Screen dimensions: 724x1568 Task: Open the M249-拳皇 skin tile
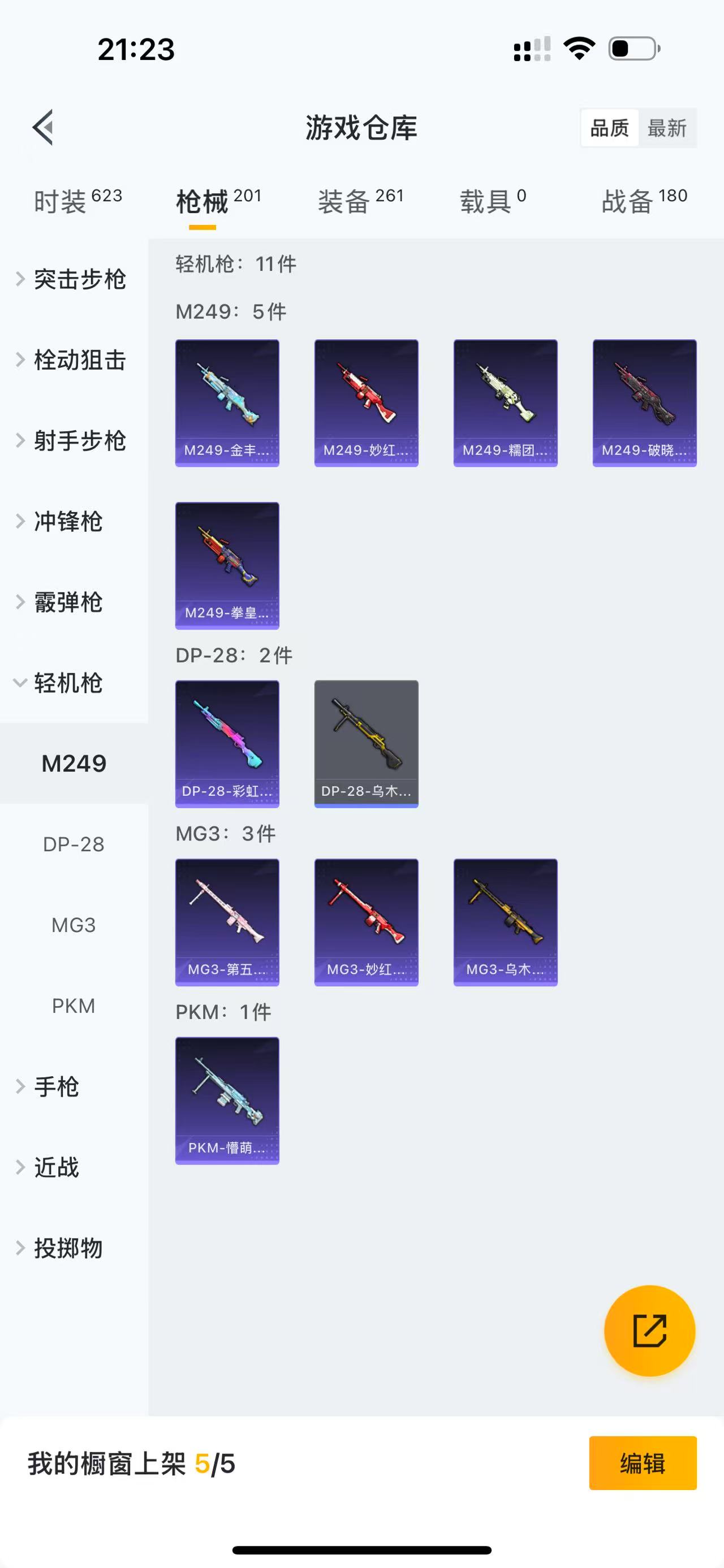(227, 565)
